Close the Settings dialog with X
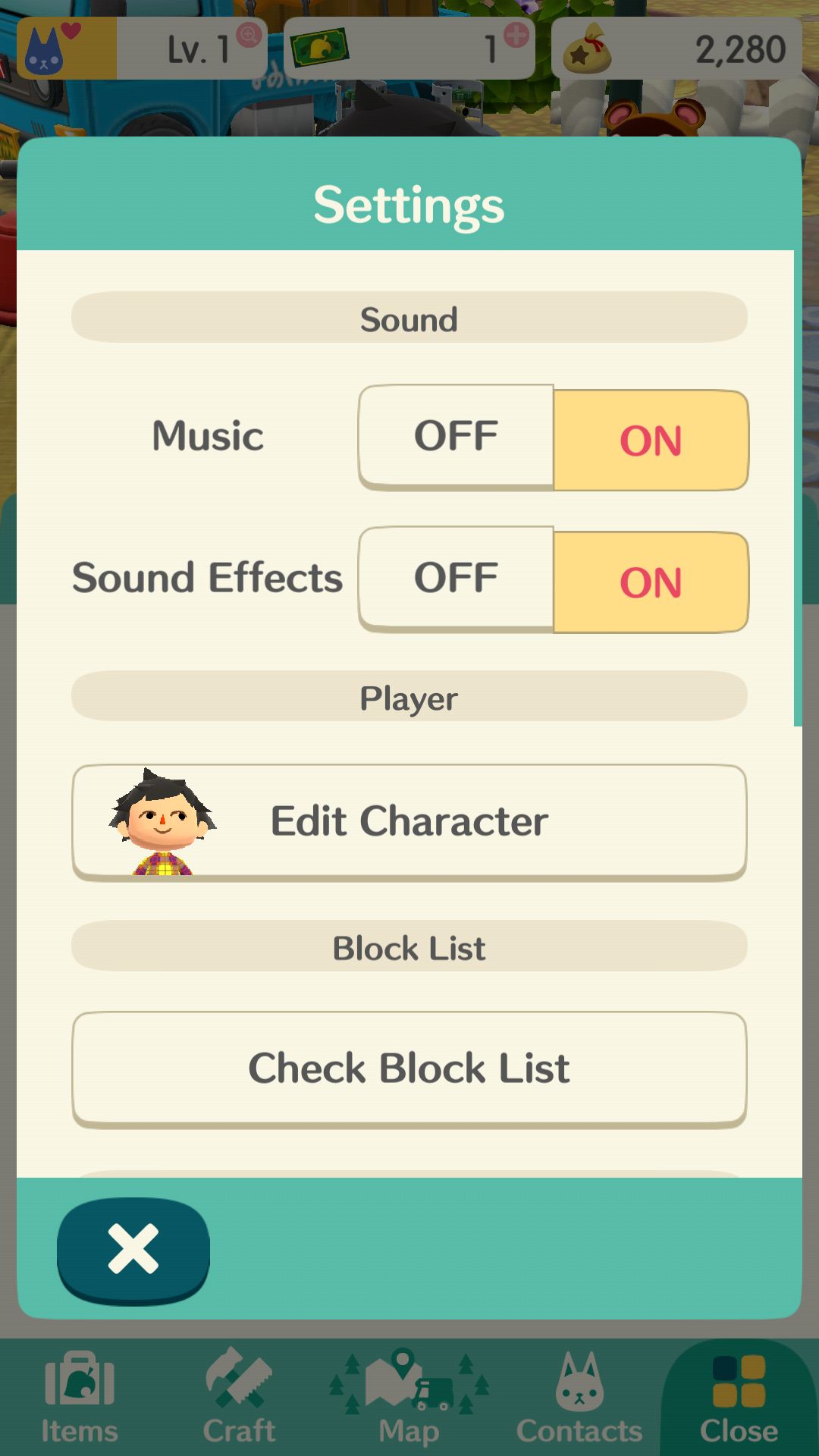The image size is (819, 1456). (x=133, y=1250)
